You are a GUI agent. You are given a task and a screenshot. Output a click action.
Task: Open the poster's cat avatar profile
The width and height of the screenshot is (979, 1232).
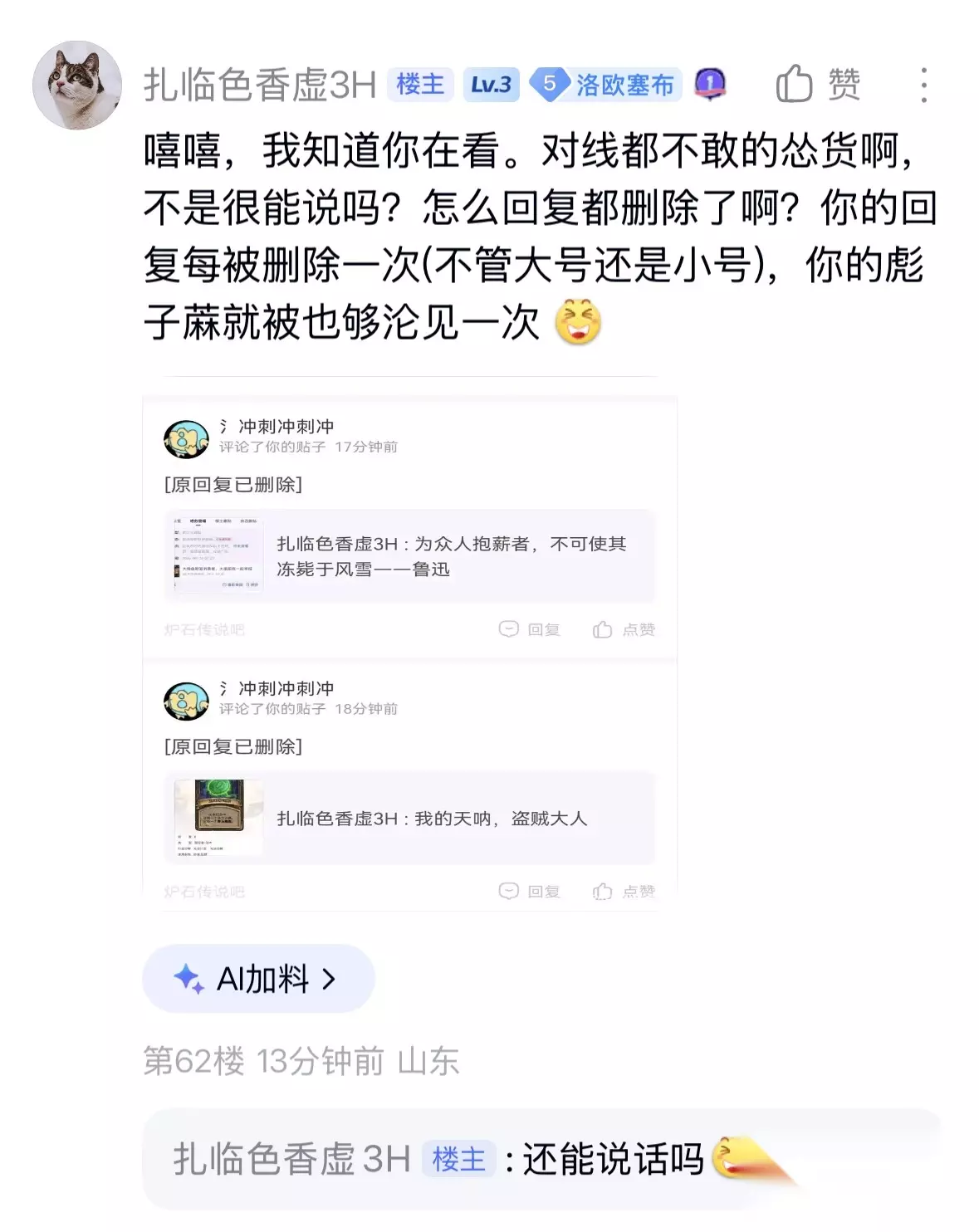pyautogui.click(x=77, y=86)
